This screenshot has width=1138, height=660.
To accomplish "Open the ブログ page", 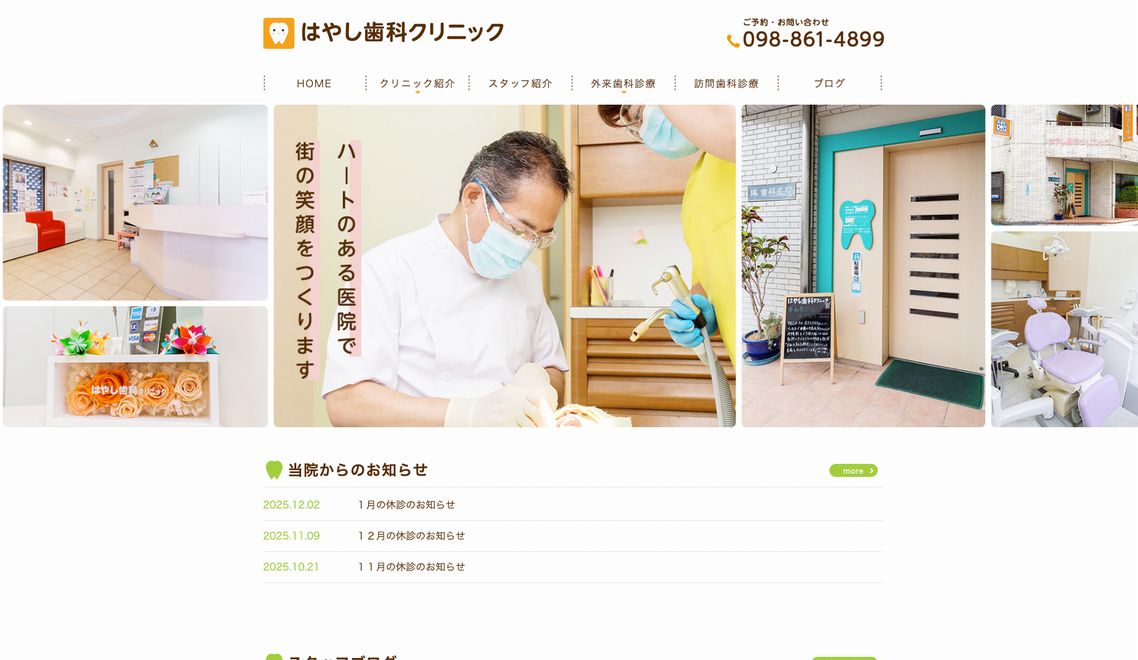I will (829, 84).
